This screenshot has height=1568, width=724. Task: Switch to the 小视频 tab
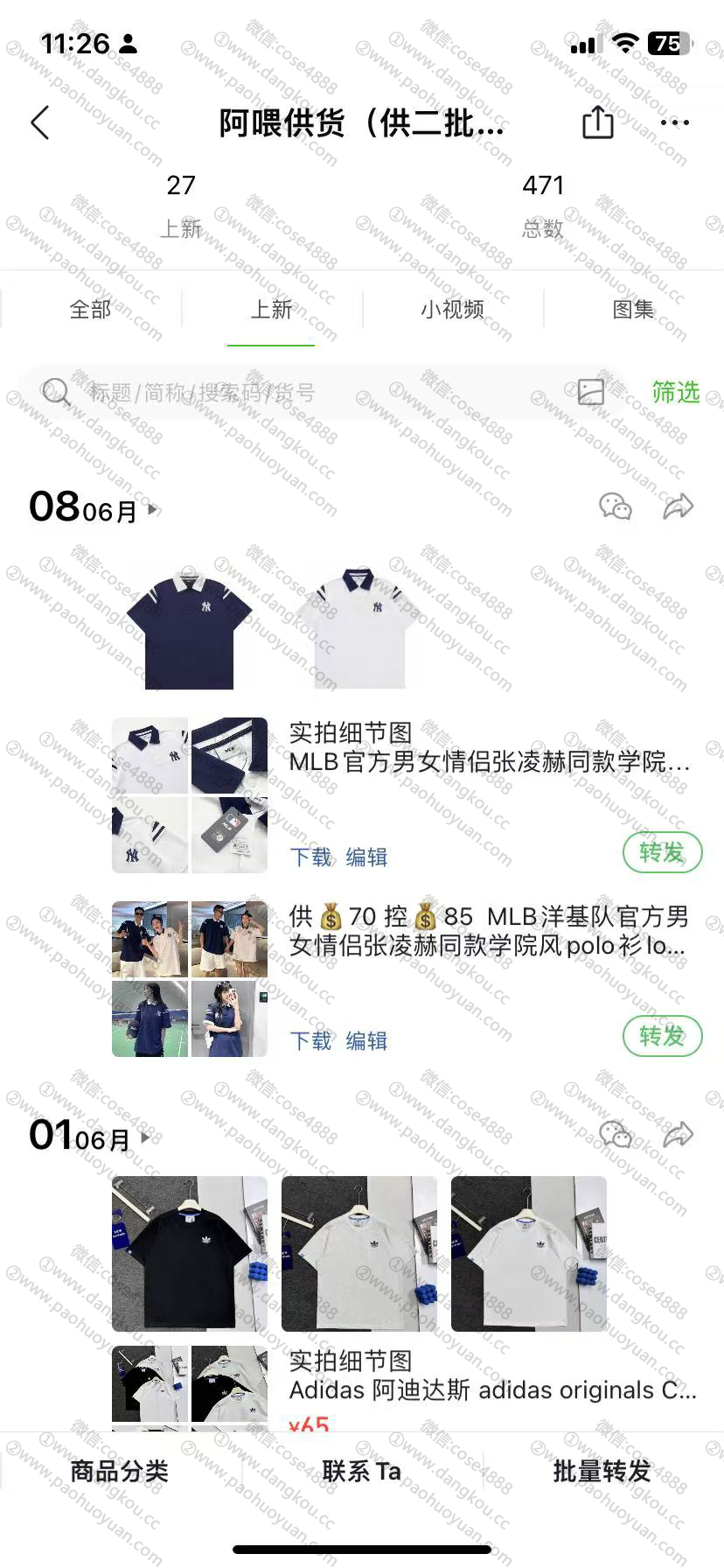[452, 310]
